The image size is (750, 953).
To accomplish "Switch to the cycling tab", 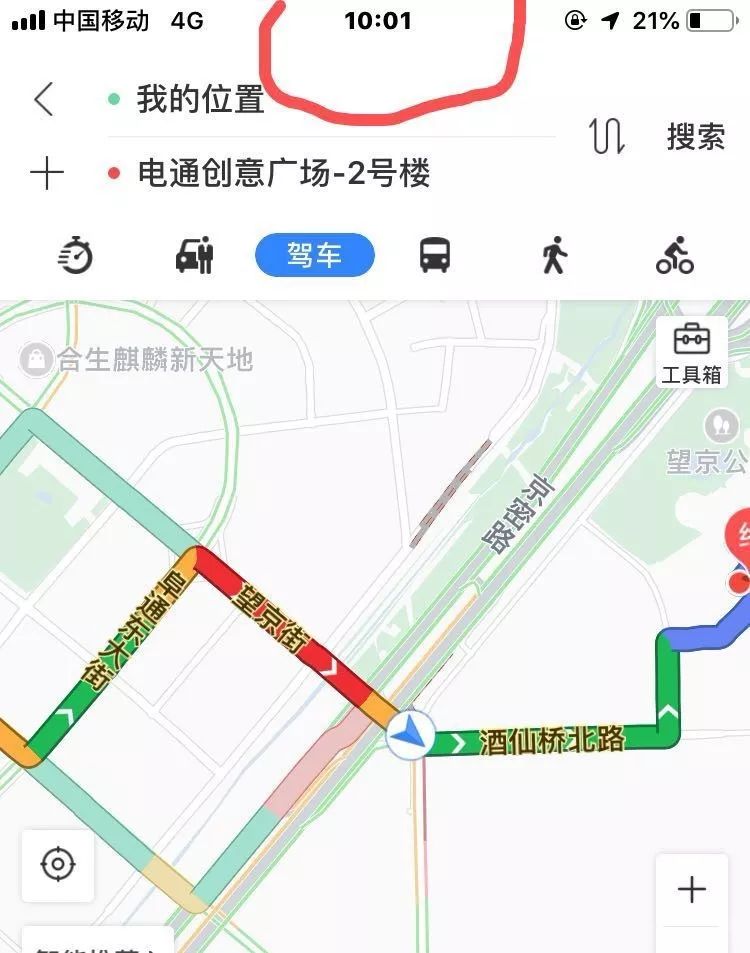I will 675,256.
